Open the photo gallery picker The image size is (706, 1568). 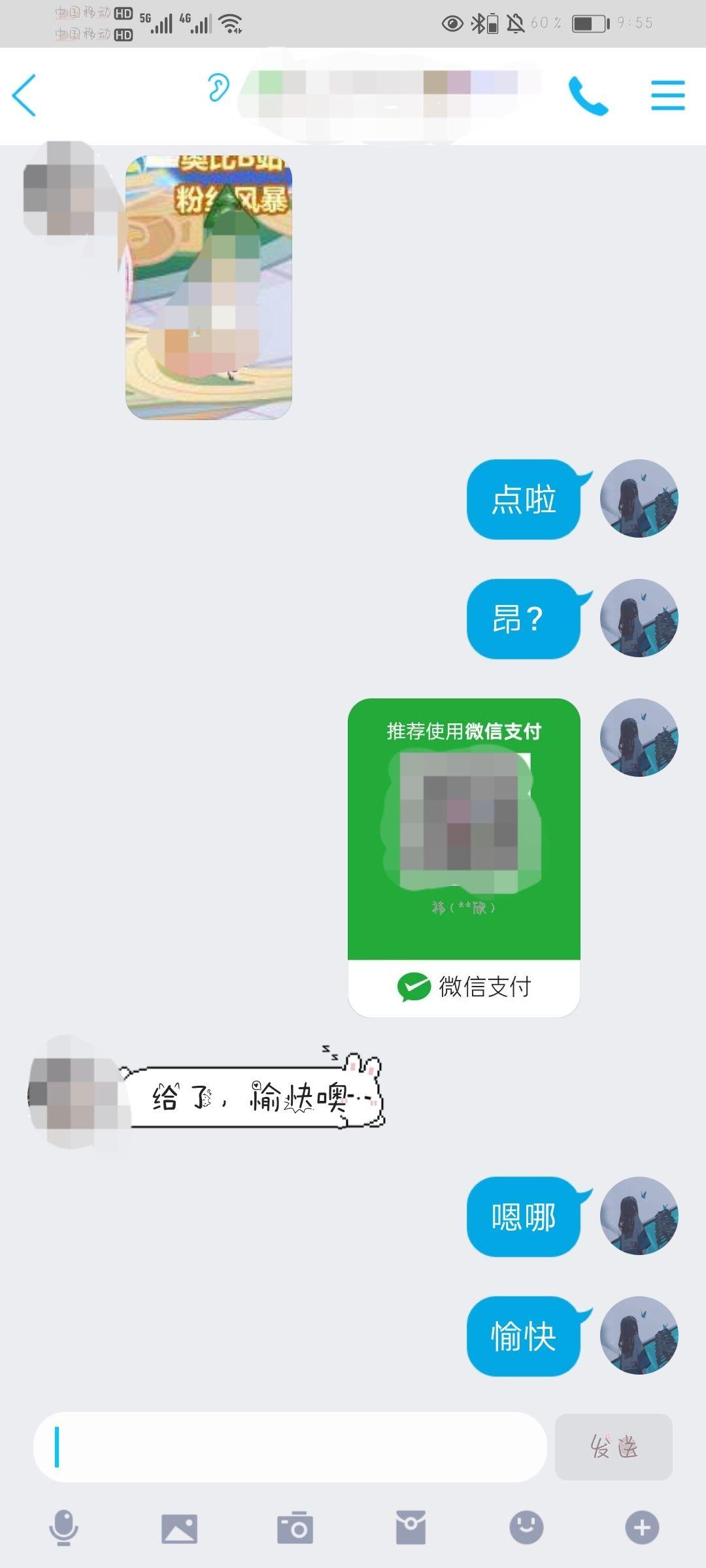(179, 1528)
